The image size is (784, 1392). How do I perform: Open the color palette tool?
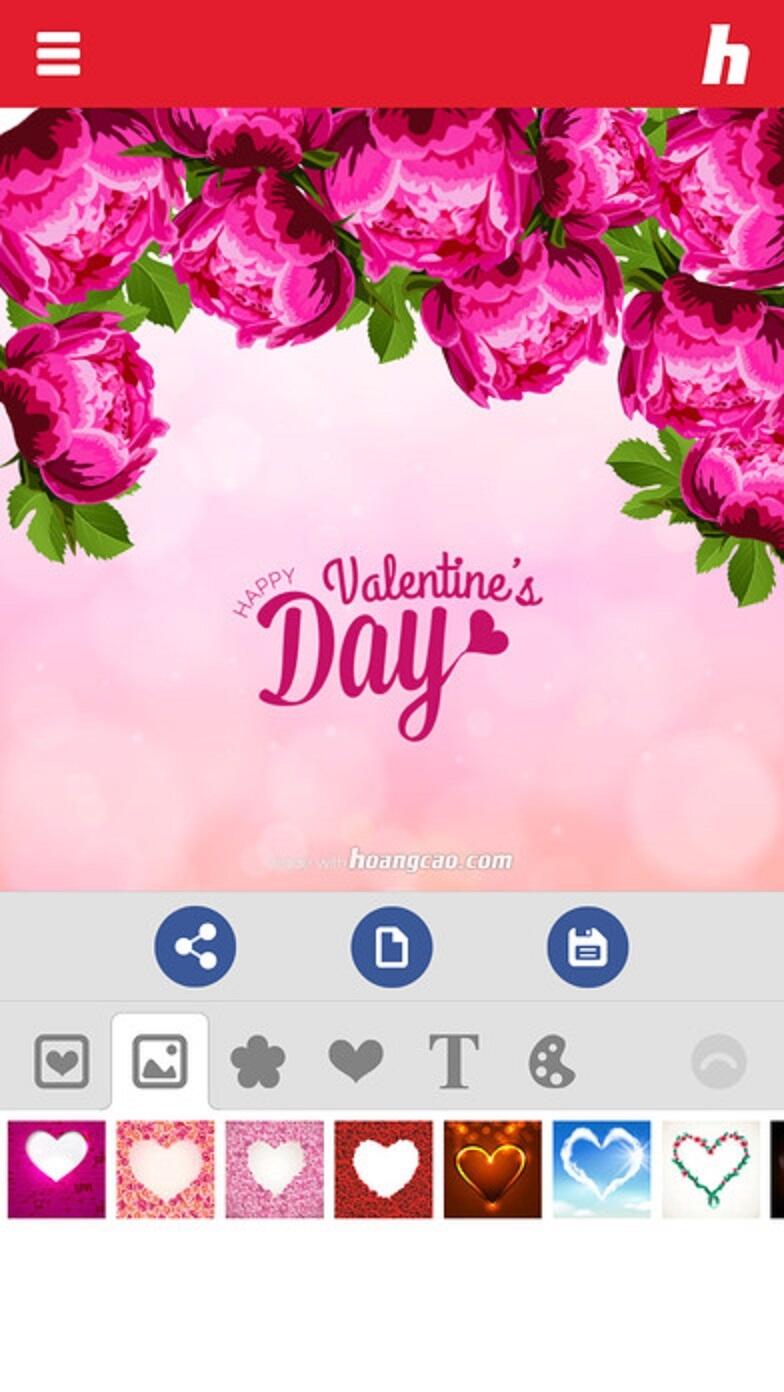click(x=551, y=1062)
